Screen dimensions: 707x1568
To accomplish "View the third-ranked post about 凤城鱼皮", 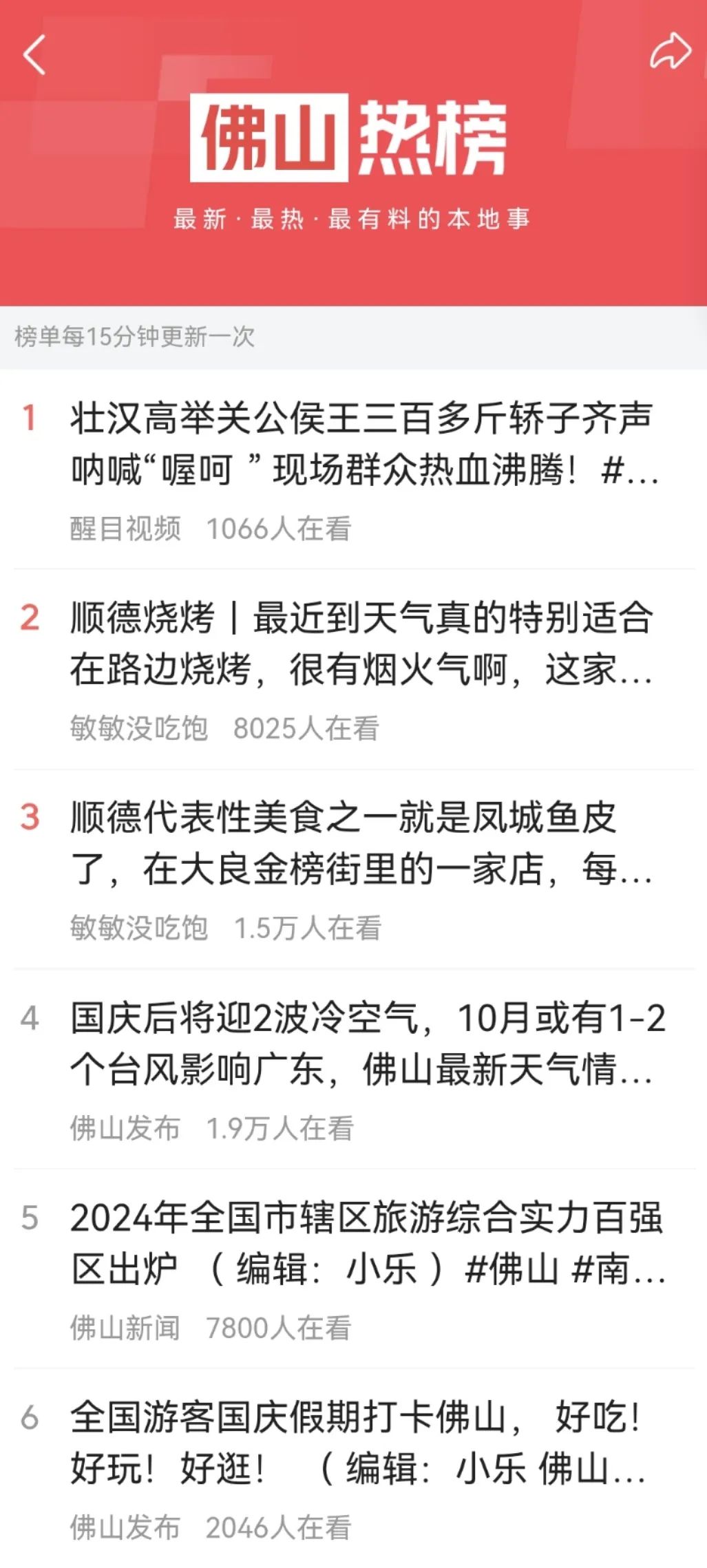I will coord(353,869).
